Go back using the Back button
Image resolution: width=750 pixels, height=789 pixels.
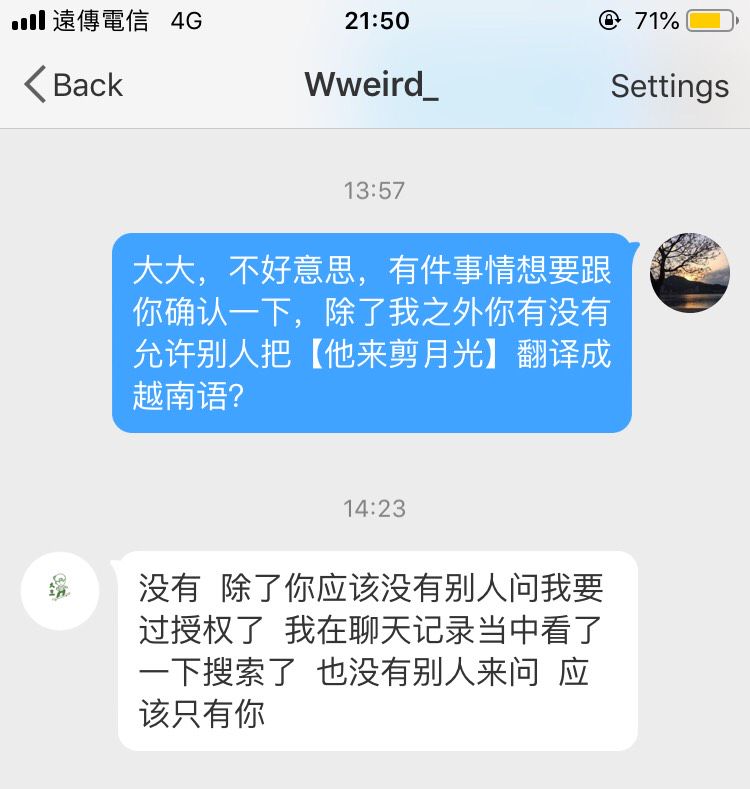click(73, 85)
